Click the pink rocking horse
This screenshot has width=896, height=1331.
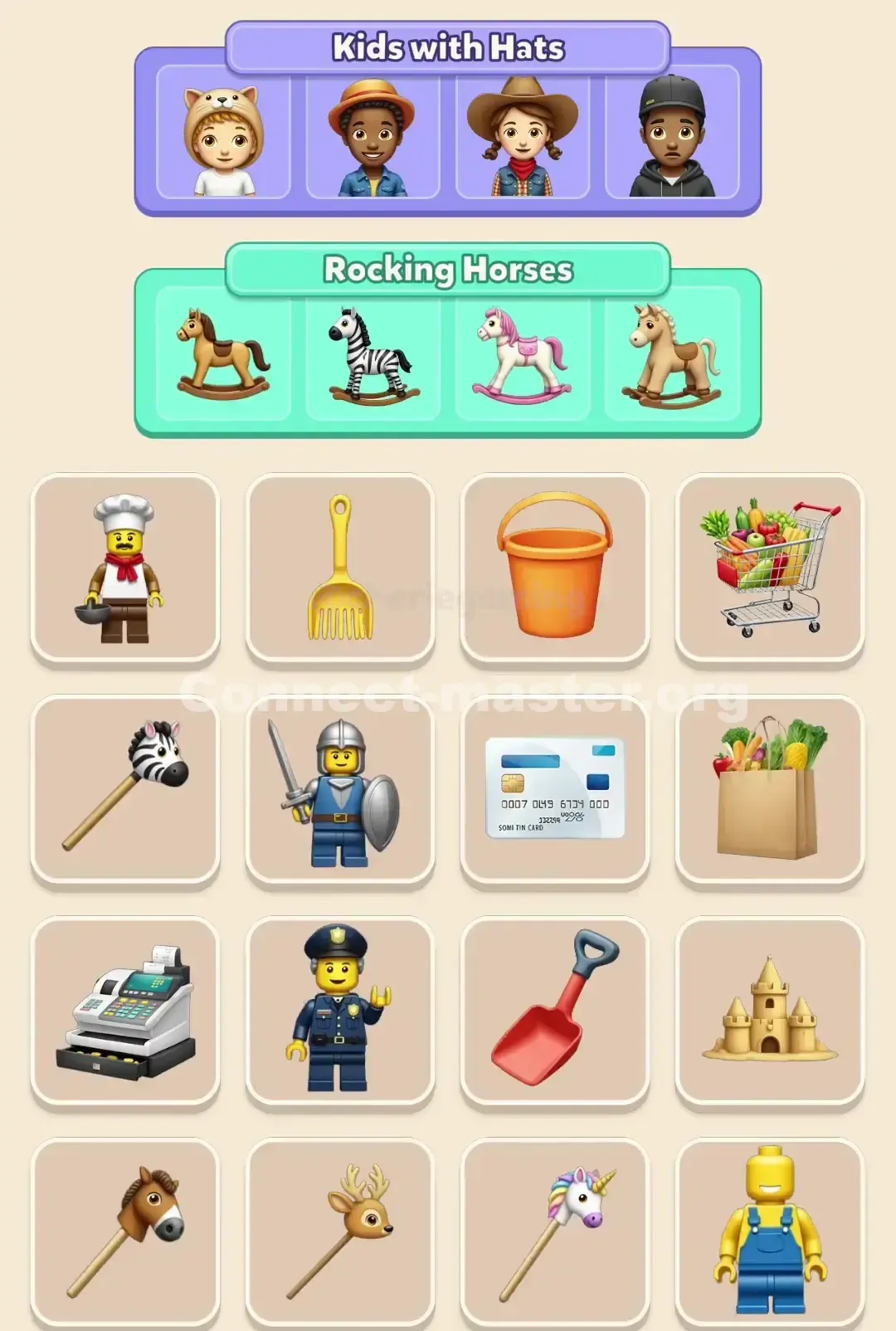tap(523, 357)
